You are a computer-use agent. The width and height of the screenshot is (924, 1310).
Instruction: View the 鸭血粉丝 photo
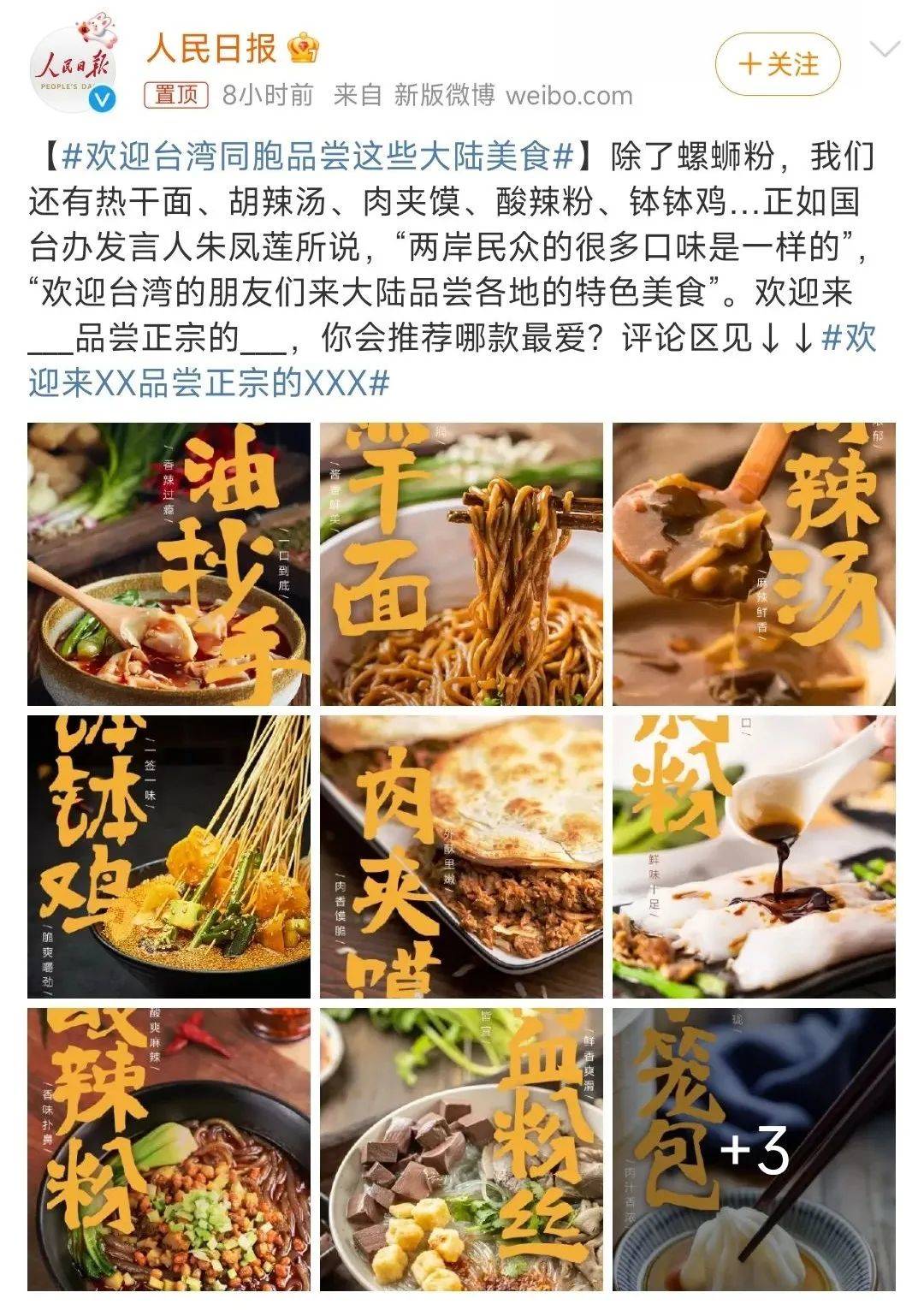click(461, 1149)
